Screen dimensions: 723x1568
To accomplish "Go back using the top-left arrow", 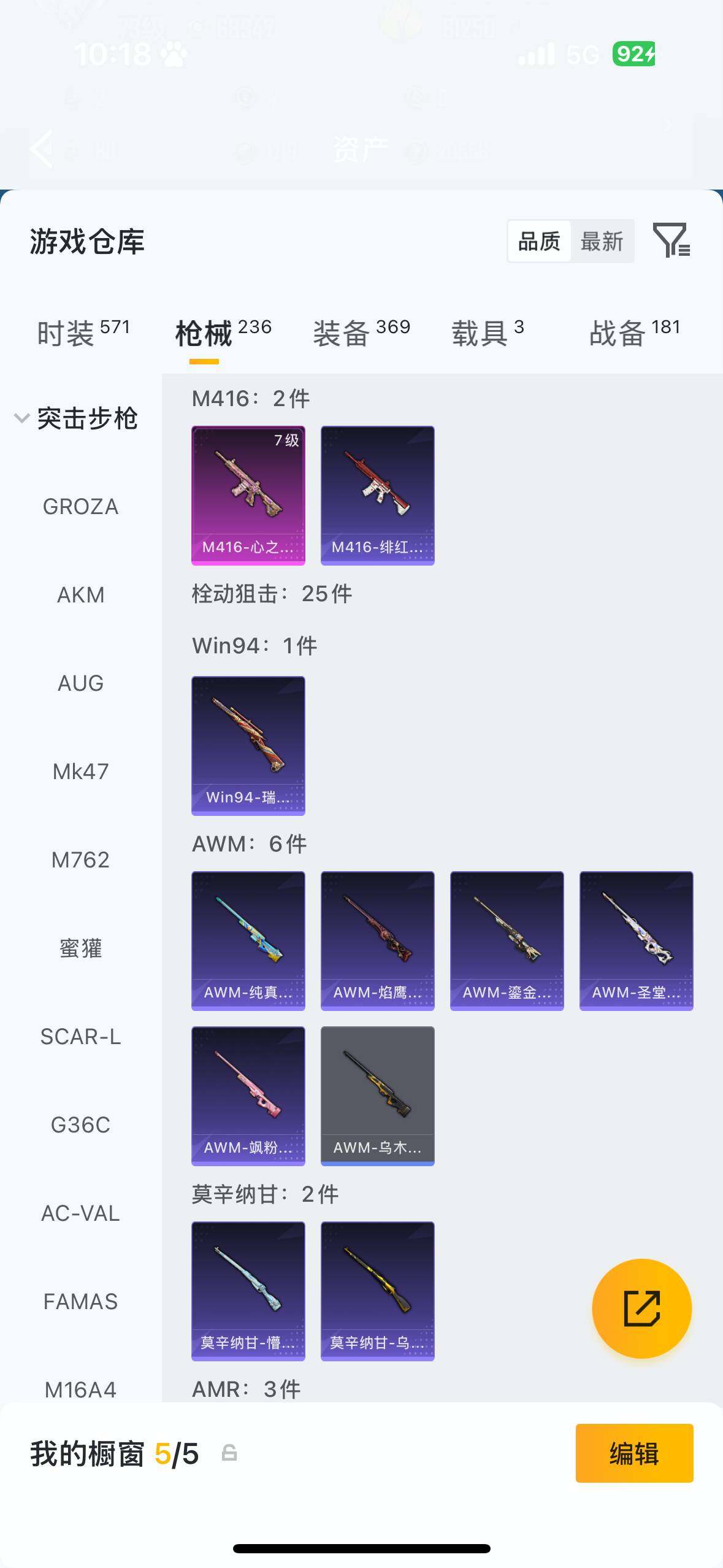I will pyautogui.click(x=42, y=148).
